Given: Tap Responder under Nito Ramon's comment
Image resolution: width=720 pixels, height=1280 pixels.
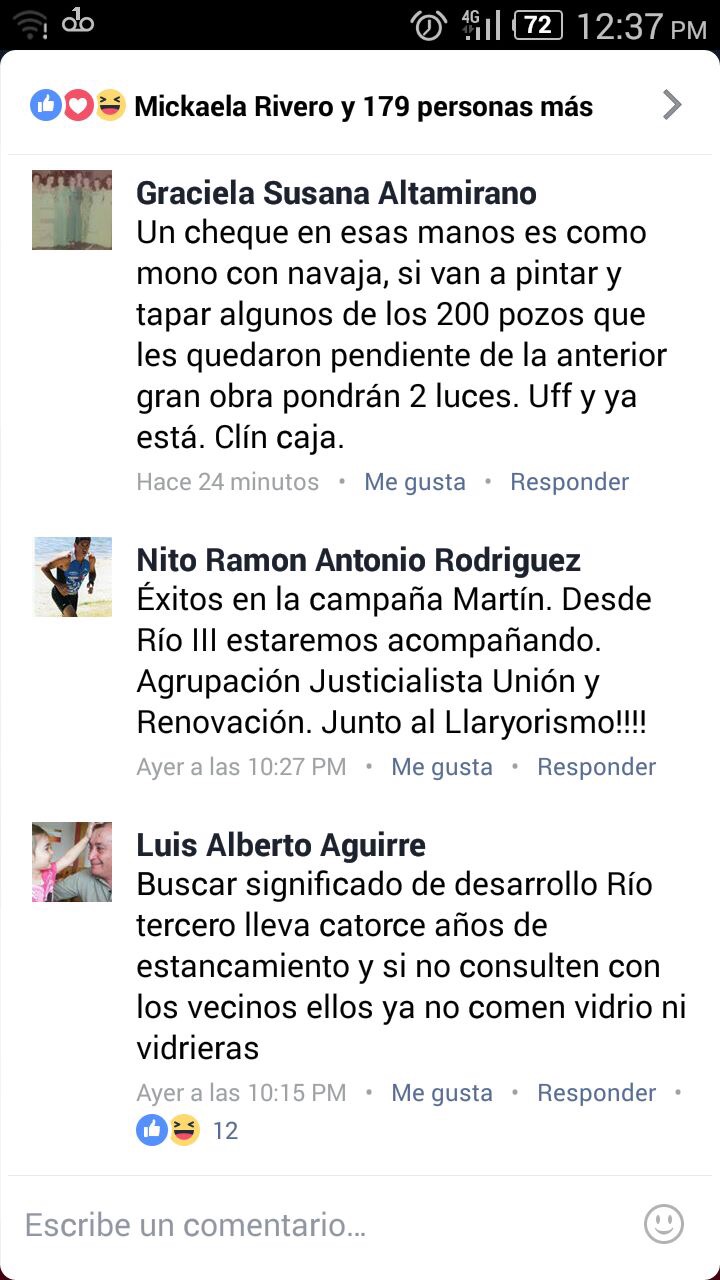Looking at the screenshot, I should (596, 767).
